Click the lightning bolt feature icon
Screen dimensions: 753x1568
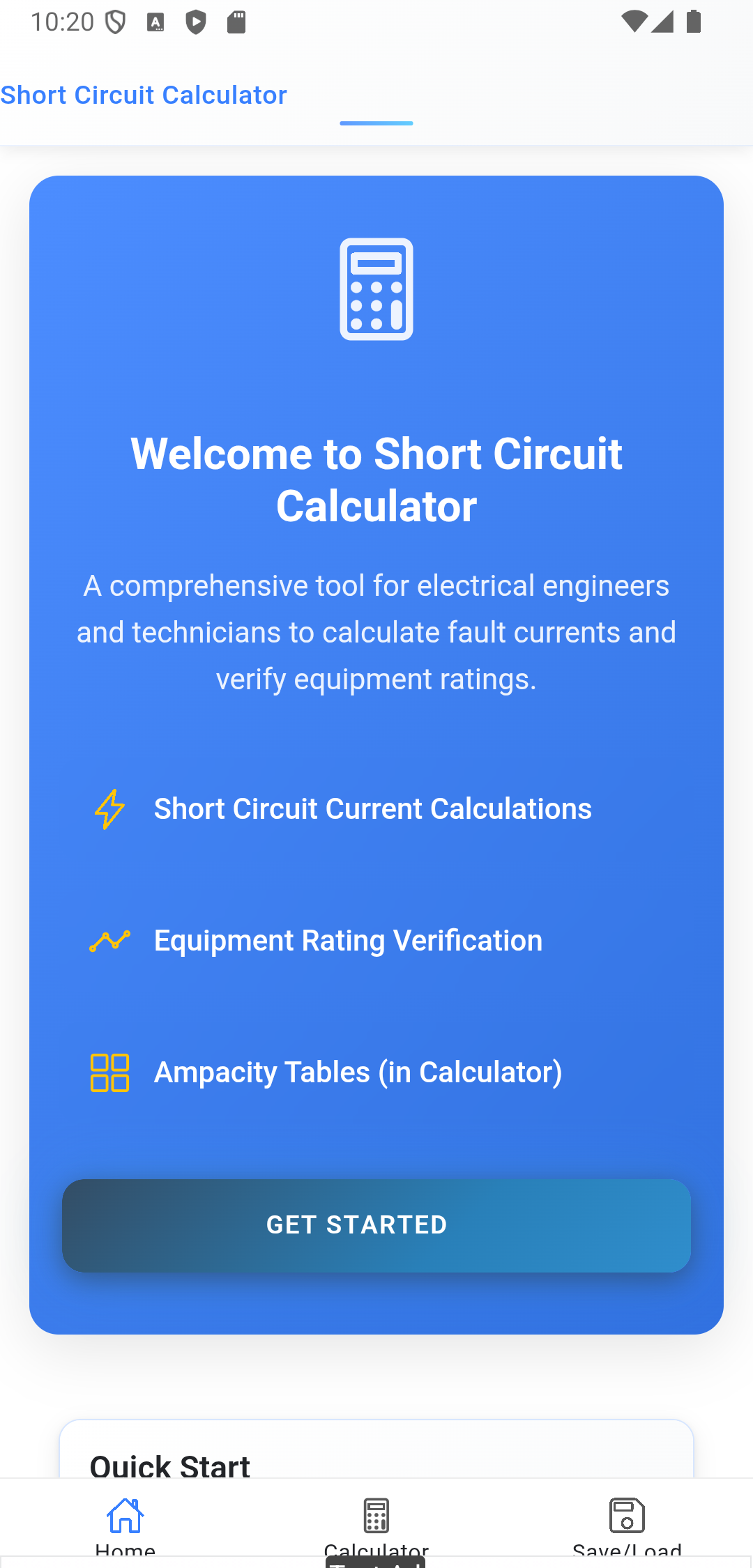tap(109, 809)
